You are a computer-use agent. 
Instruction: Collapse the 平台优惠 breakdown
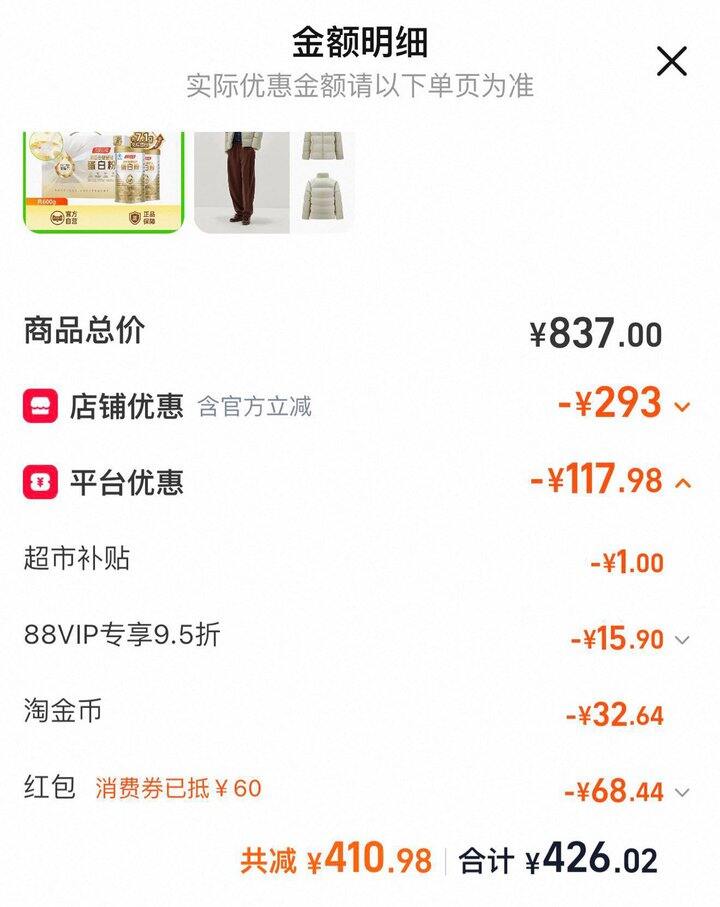point(683,483)
